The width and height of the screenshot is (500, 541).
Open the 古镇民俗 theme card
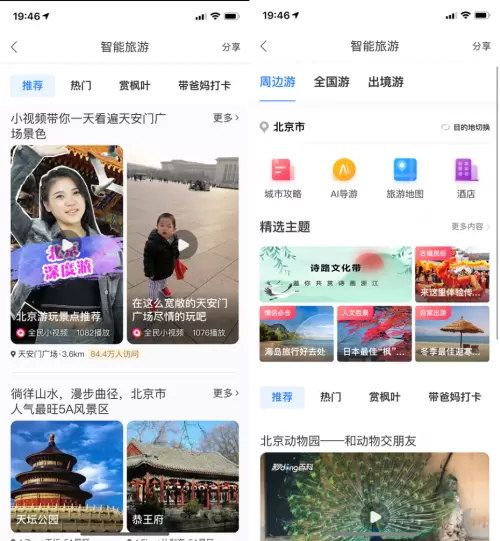pos(452,274)
